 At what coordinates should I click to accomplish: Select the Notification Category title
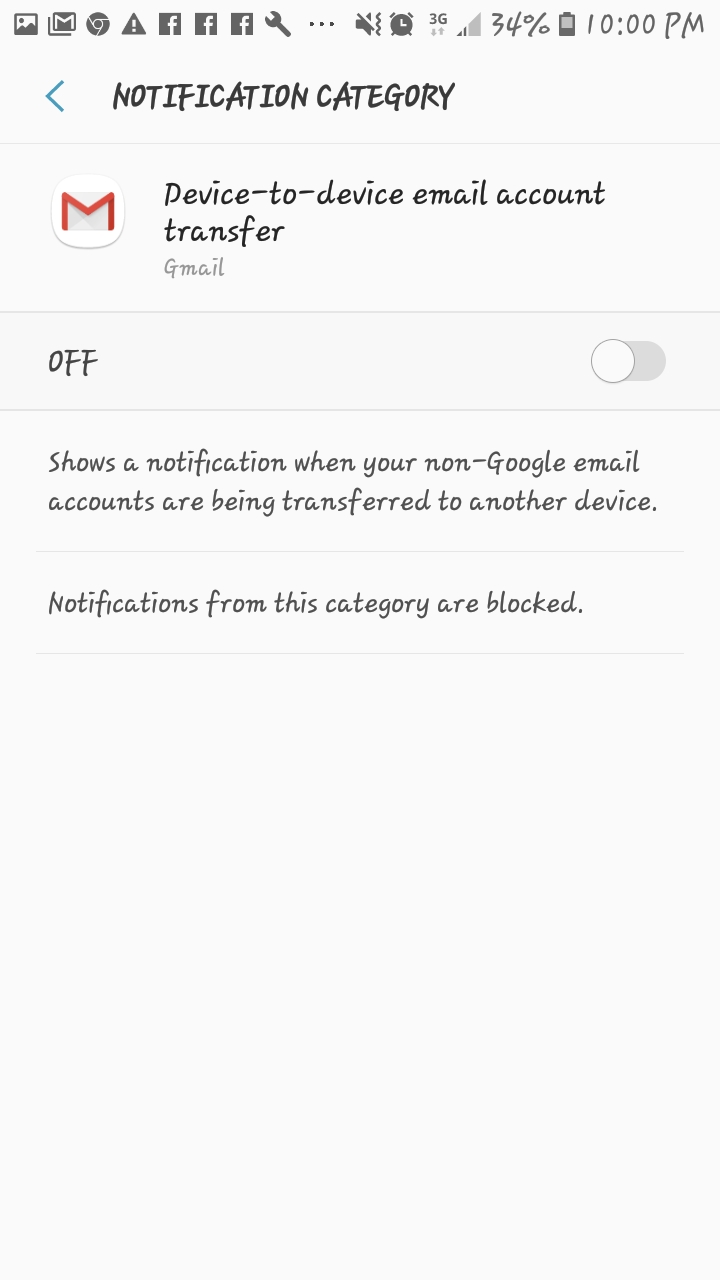(283, 96)
